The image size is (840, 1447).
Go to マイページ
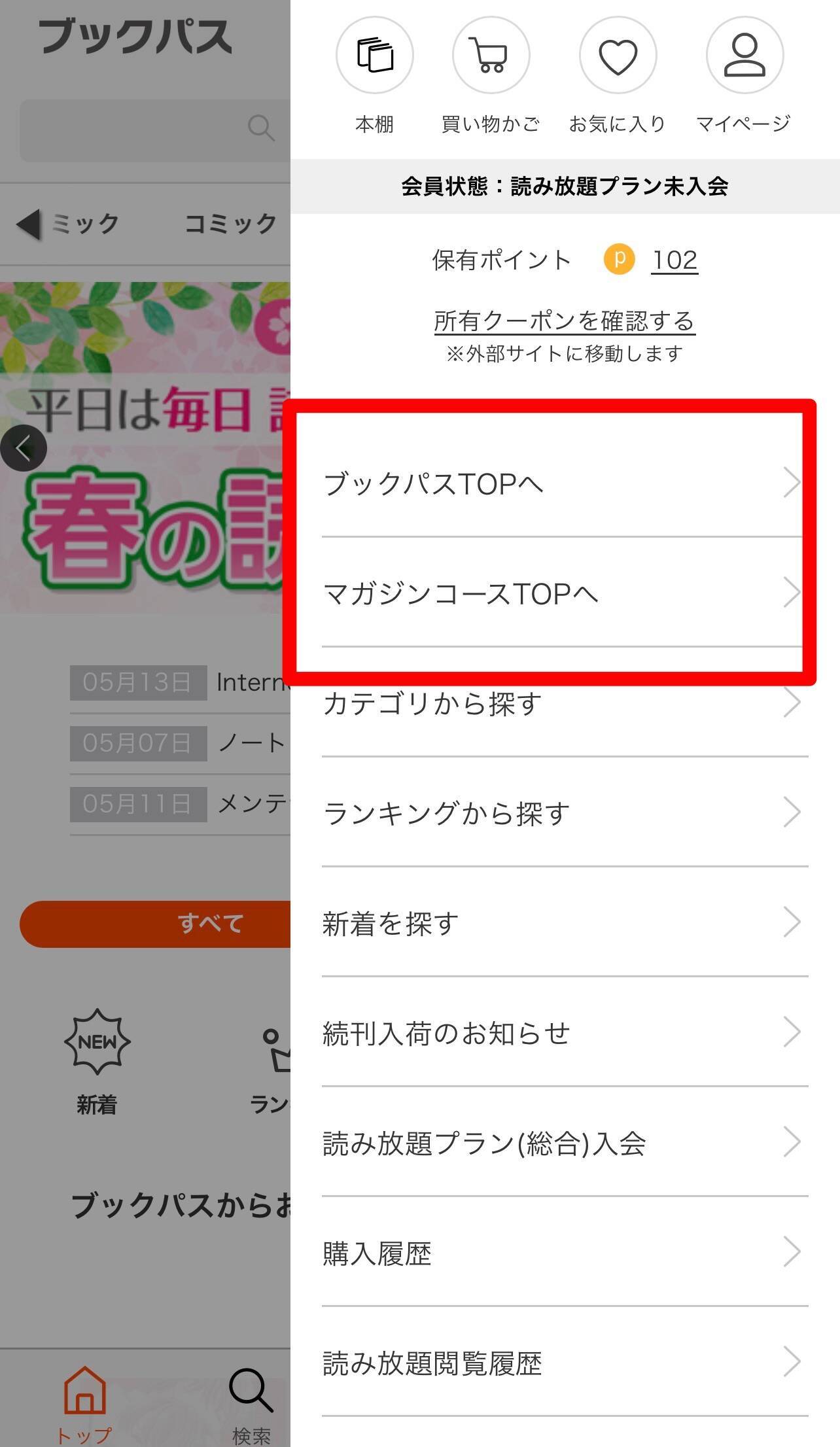(744, 56)
